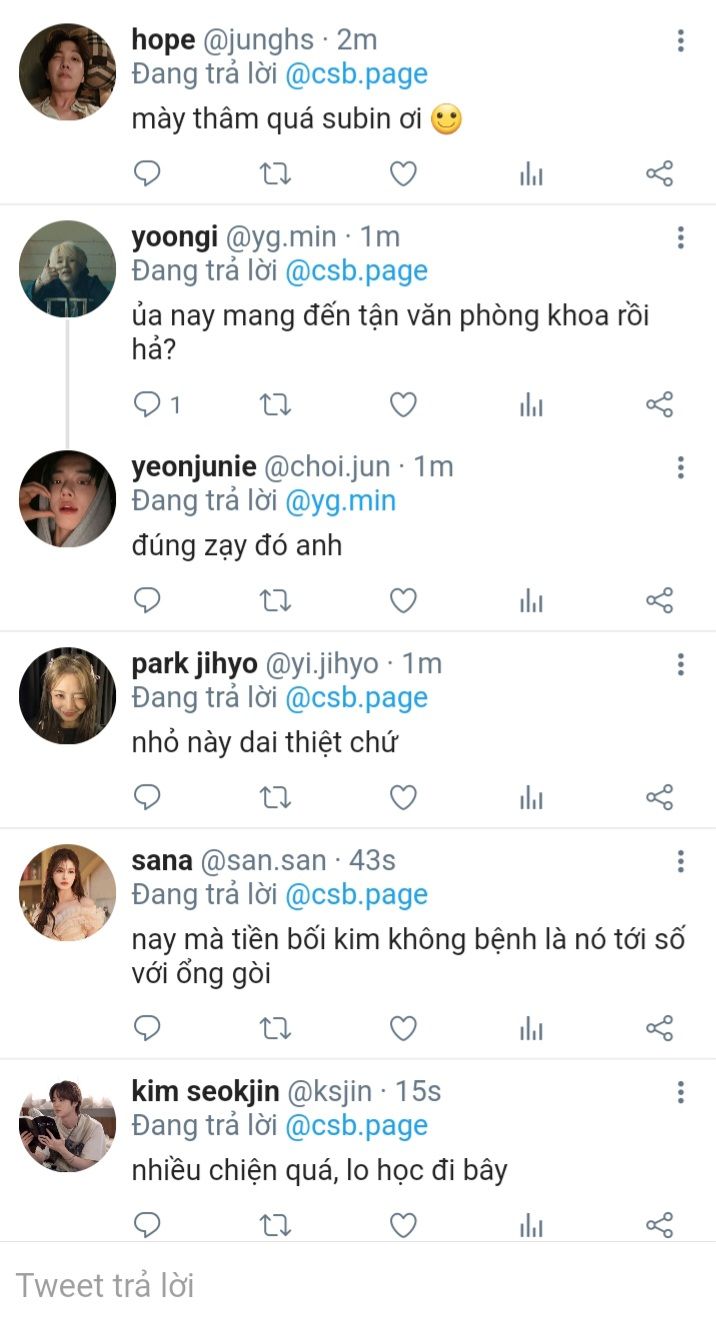The height and width of the screenshot is (1326, 716).
Task: Share yeonjunie's tweet
Action: coord(659,600)
